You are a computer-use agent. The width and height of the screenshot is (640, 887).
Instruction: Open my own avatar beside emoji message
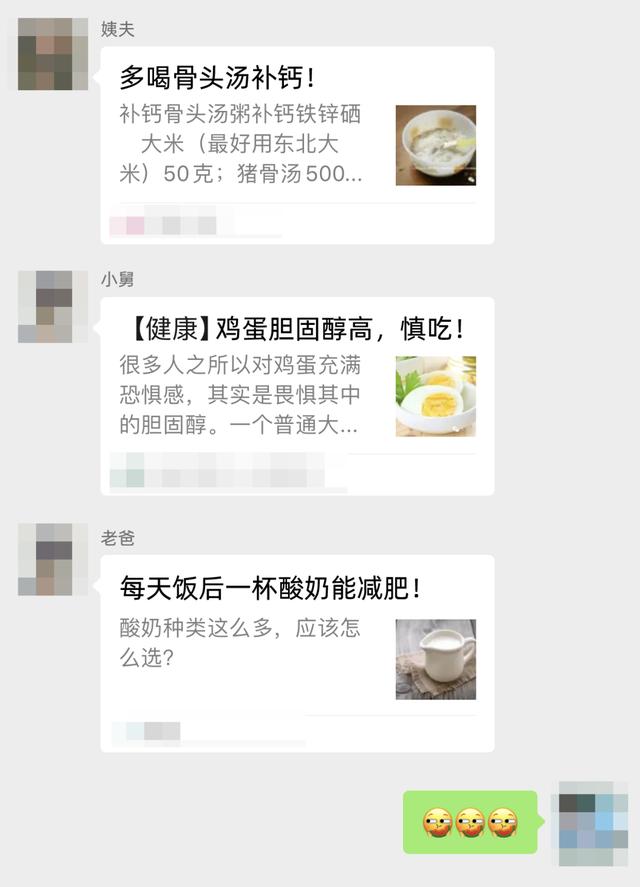[594, 824]
